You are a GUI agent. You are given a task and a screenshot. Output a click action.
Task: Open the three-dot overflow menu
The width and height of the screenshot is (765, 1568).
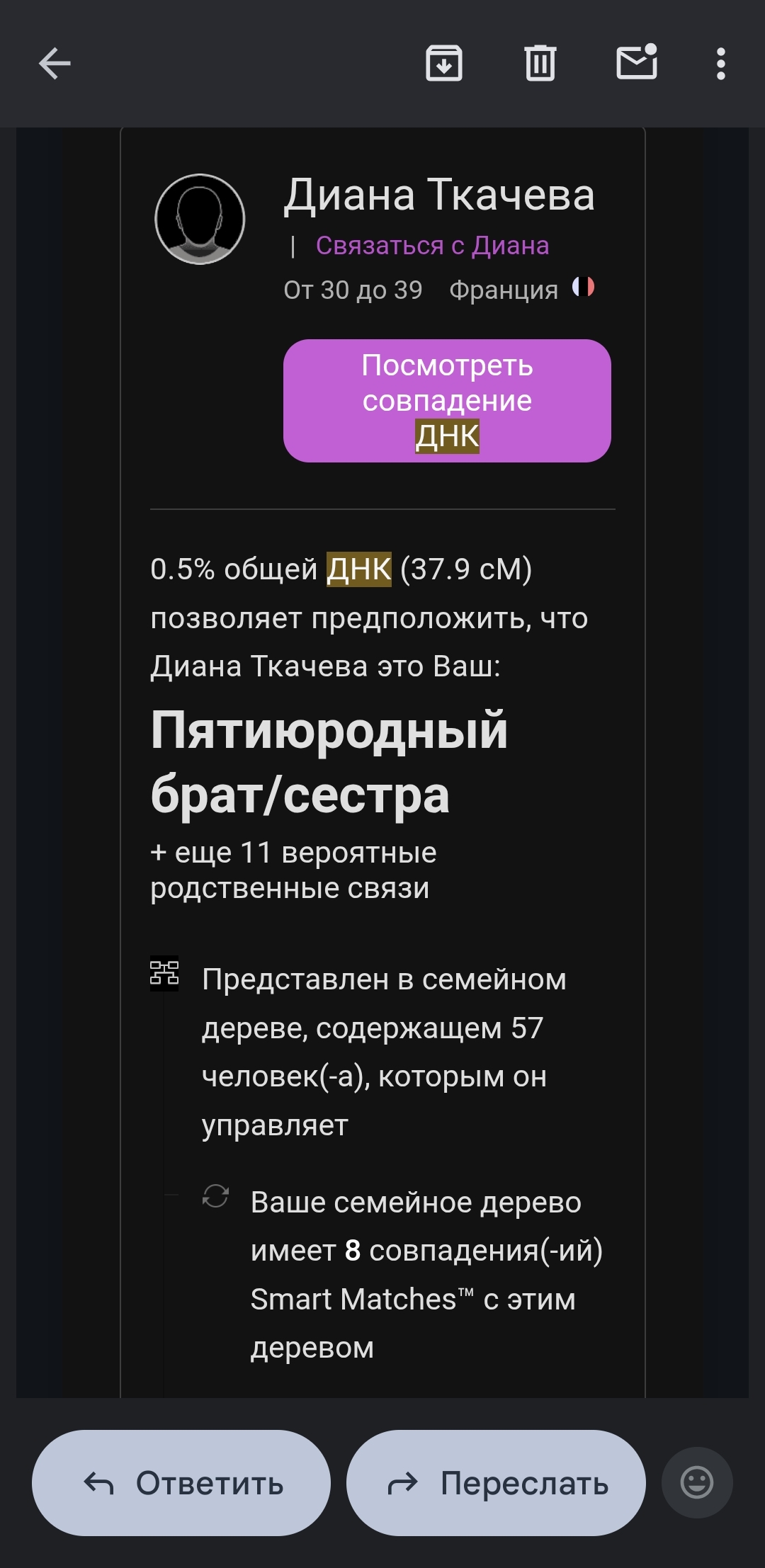point(720,64)
